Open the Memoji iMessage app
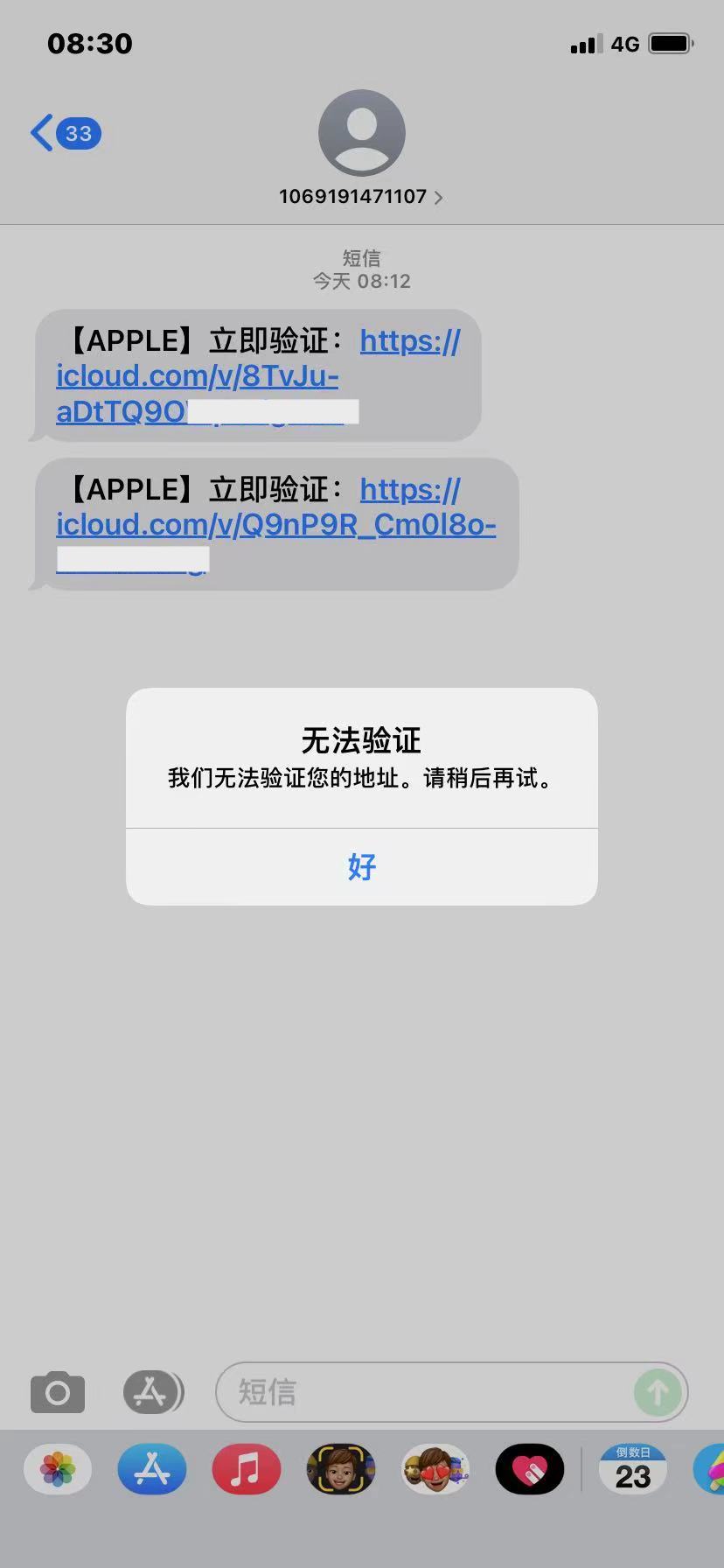724x1568 pixels. pos(340,1469)
